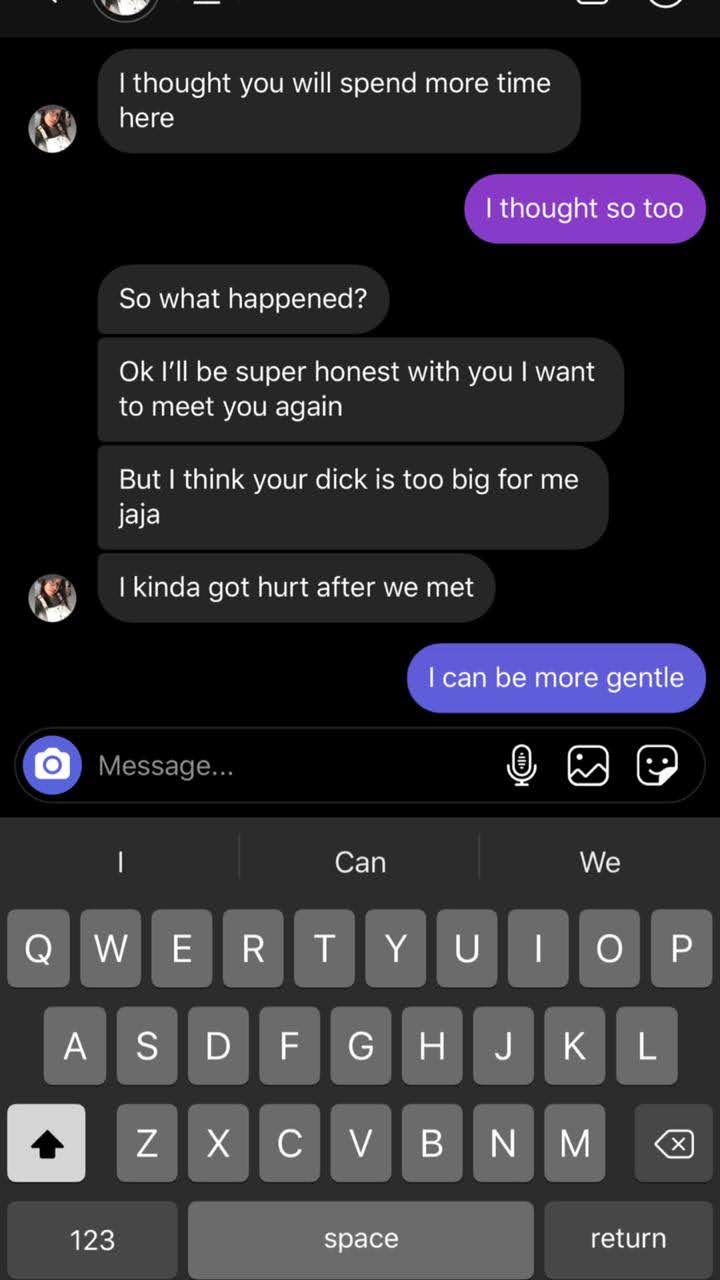Record a voice message with the microphone

click(x=521, y=766)
